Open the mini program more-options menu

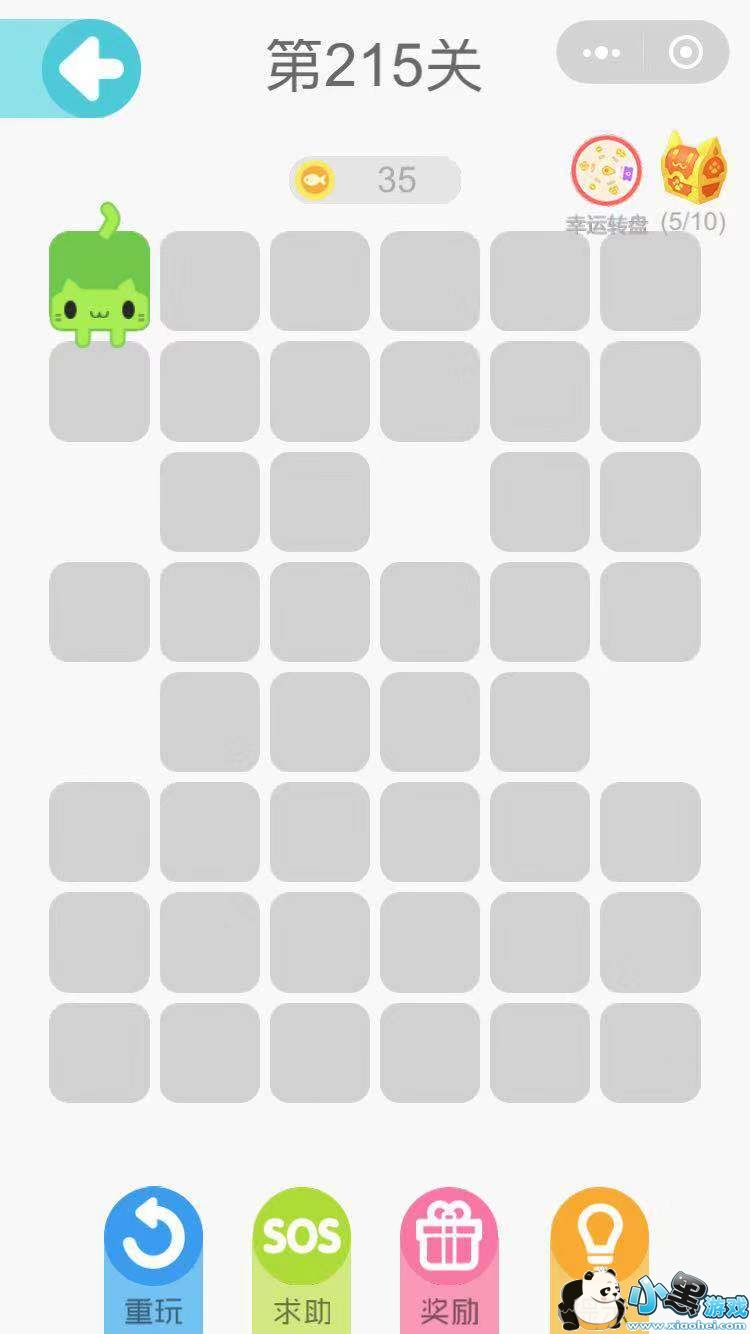(x=600, y=53)
